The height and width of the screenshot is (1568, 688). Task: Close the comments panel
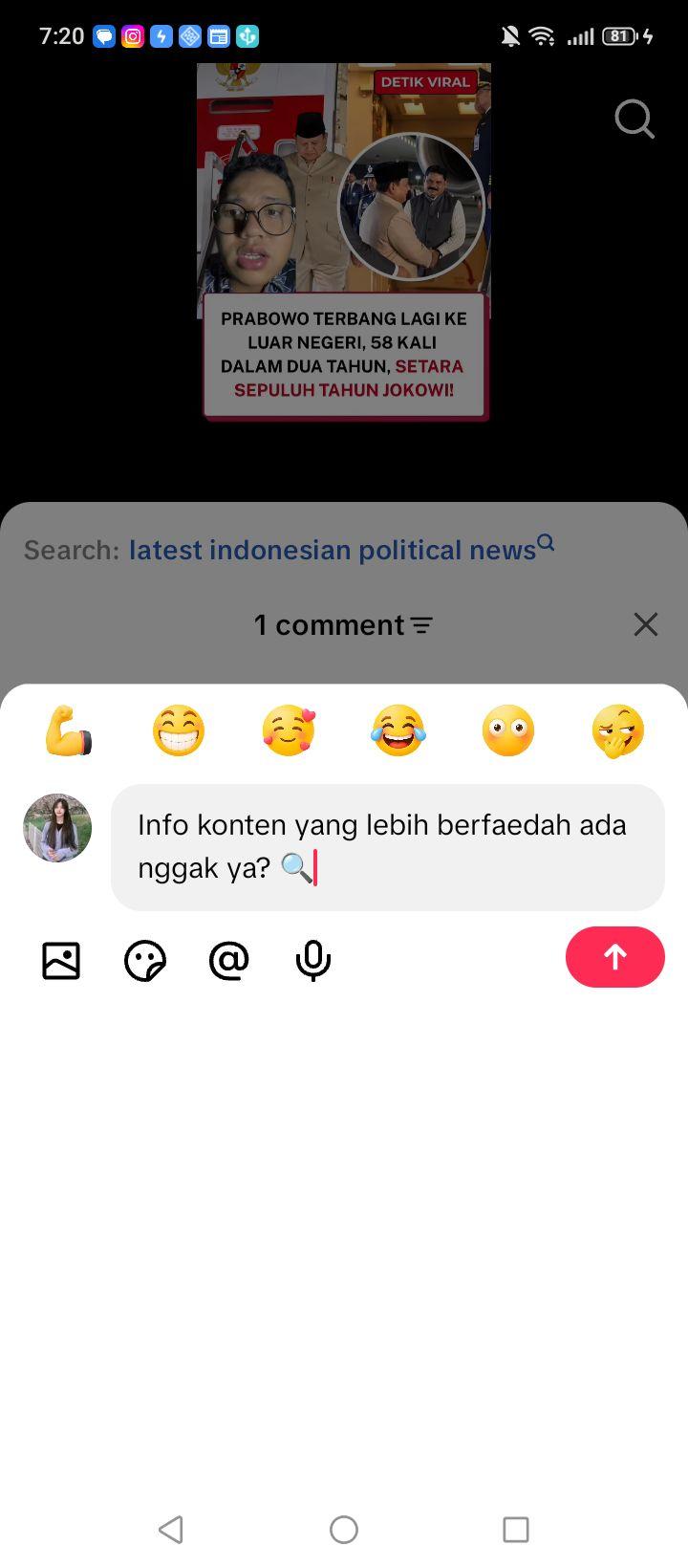click(x=646, y=624)
